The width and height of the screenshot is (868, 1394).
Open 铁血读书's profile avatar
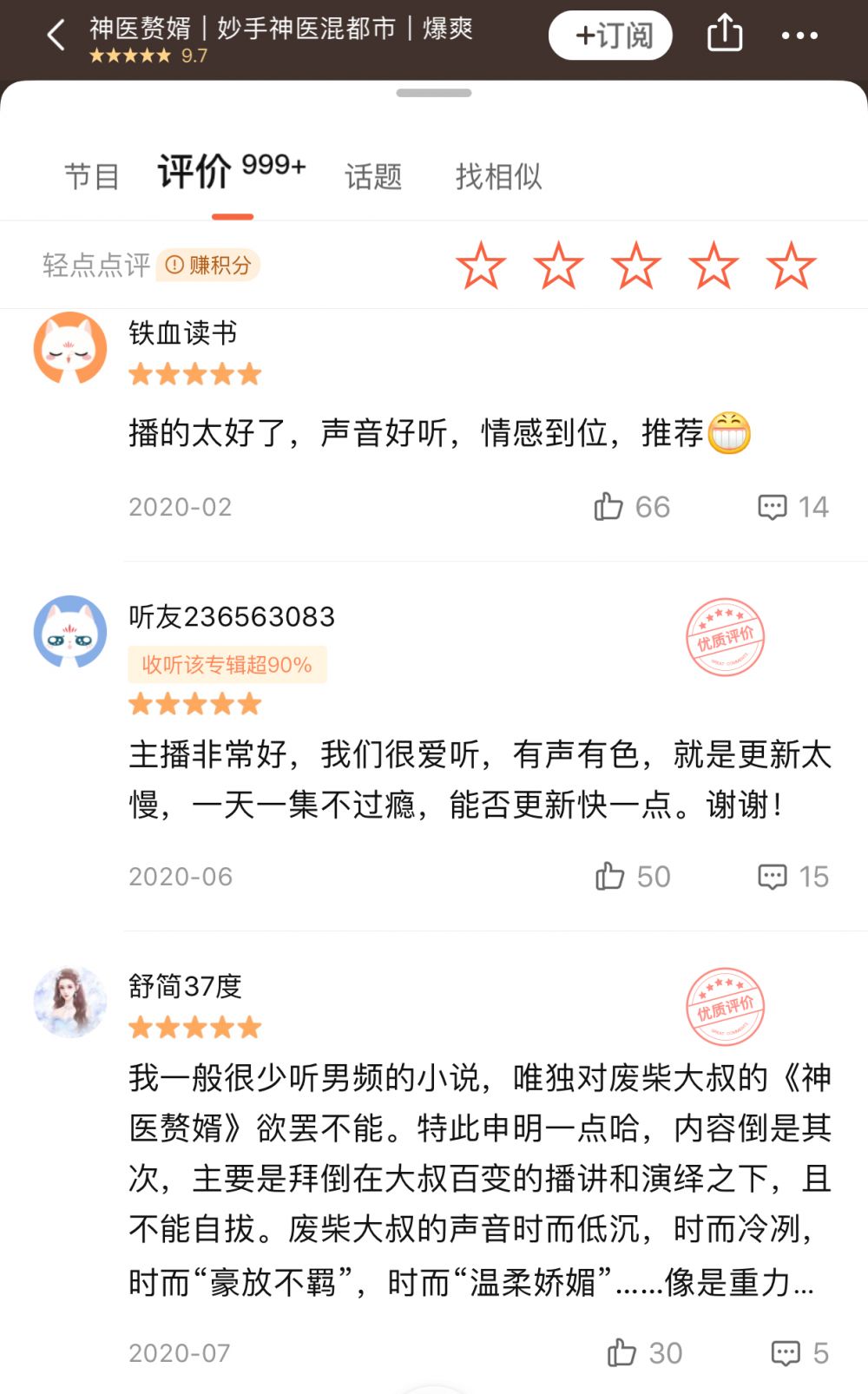pyautogui.click(x=70, y=347)
